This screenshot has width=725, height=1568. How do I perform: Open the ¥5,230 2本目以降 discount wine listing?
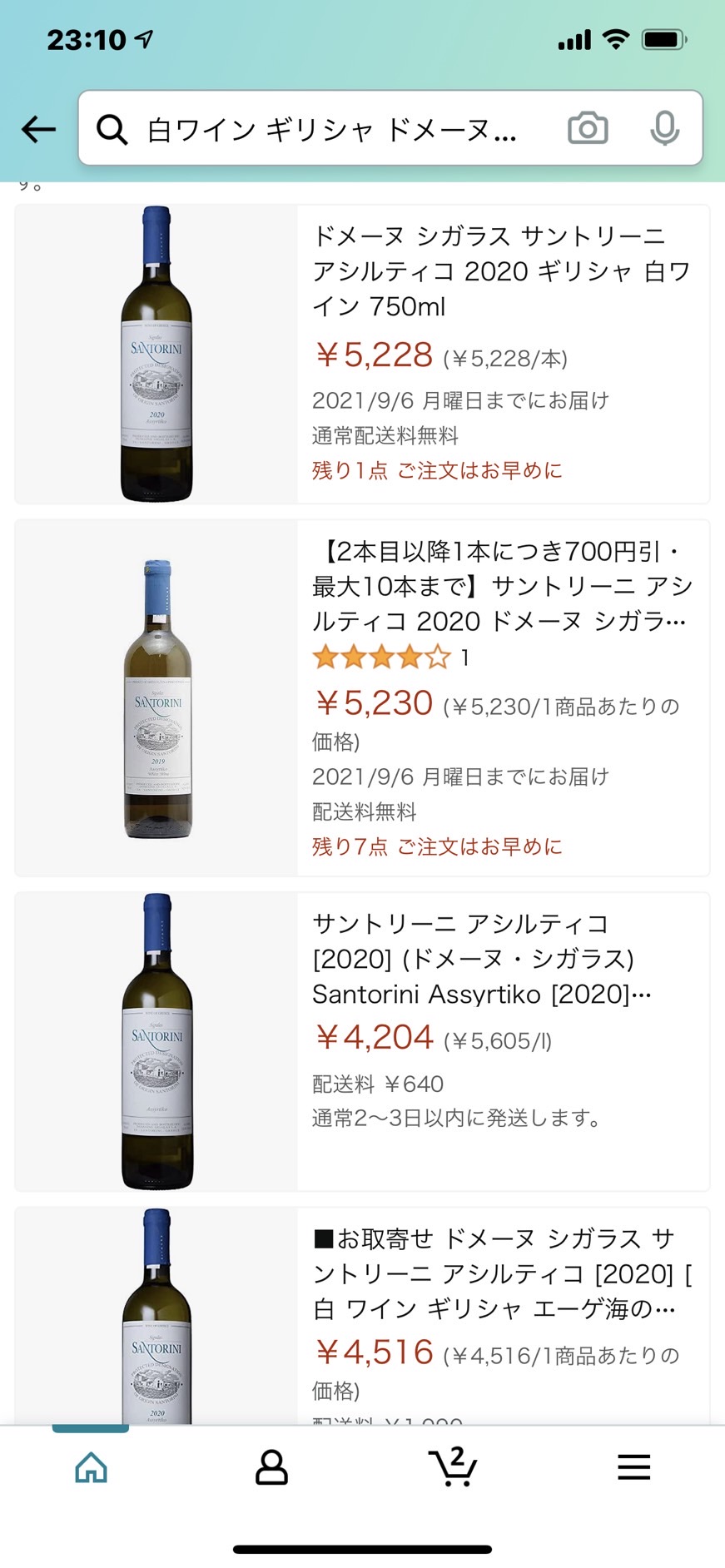point(362,698)
